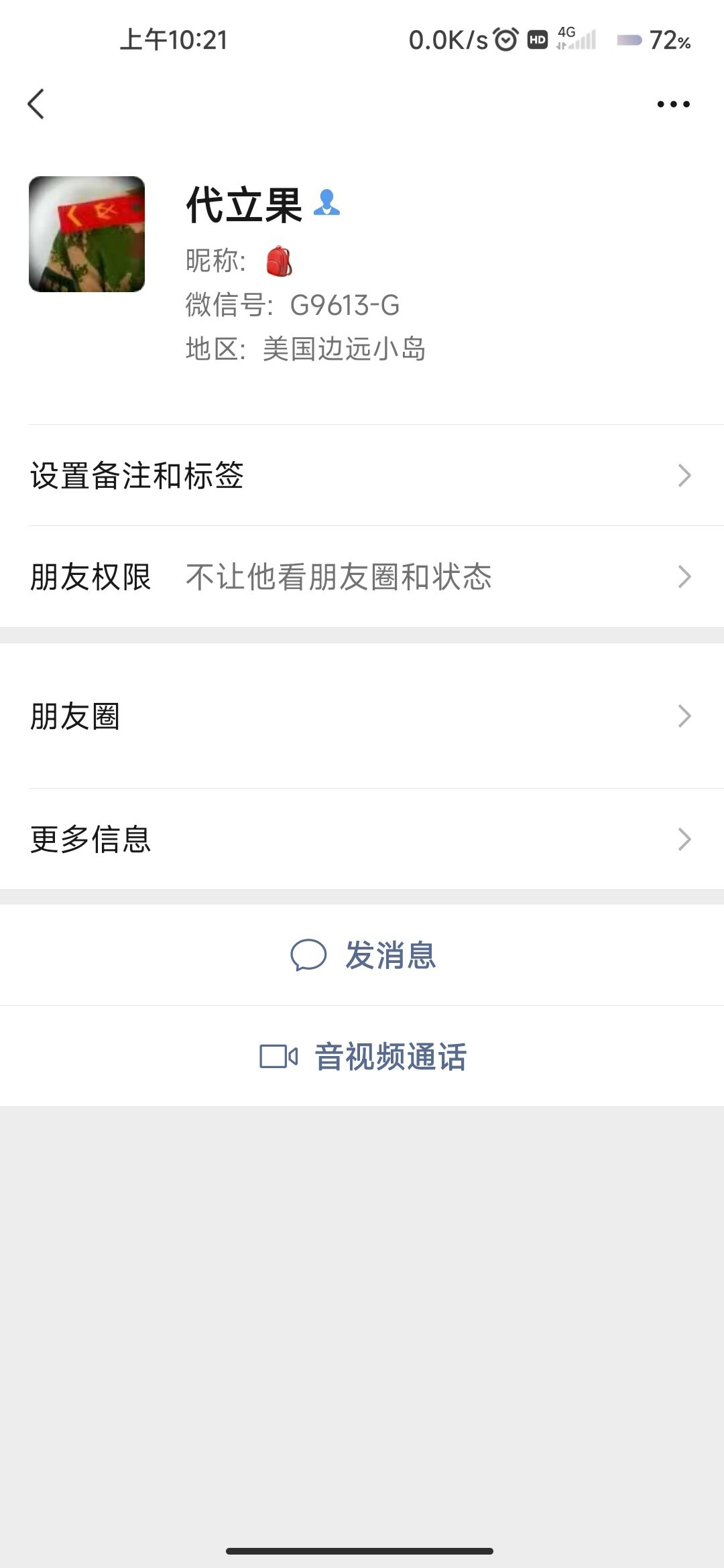Image resolution: width=724 pixels, height=1568 pixels.
Task: View this contact's 朋友圈
Action: 362,716
